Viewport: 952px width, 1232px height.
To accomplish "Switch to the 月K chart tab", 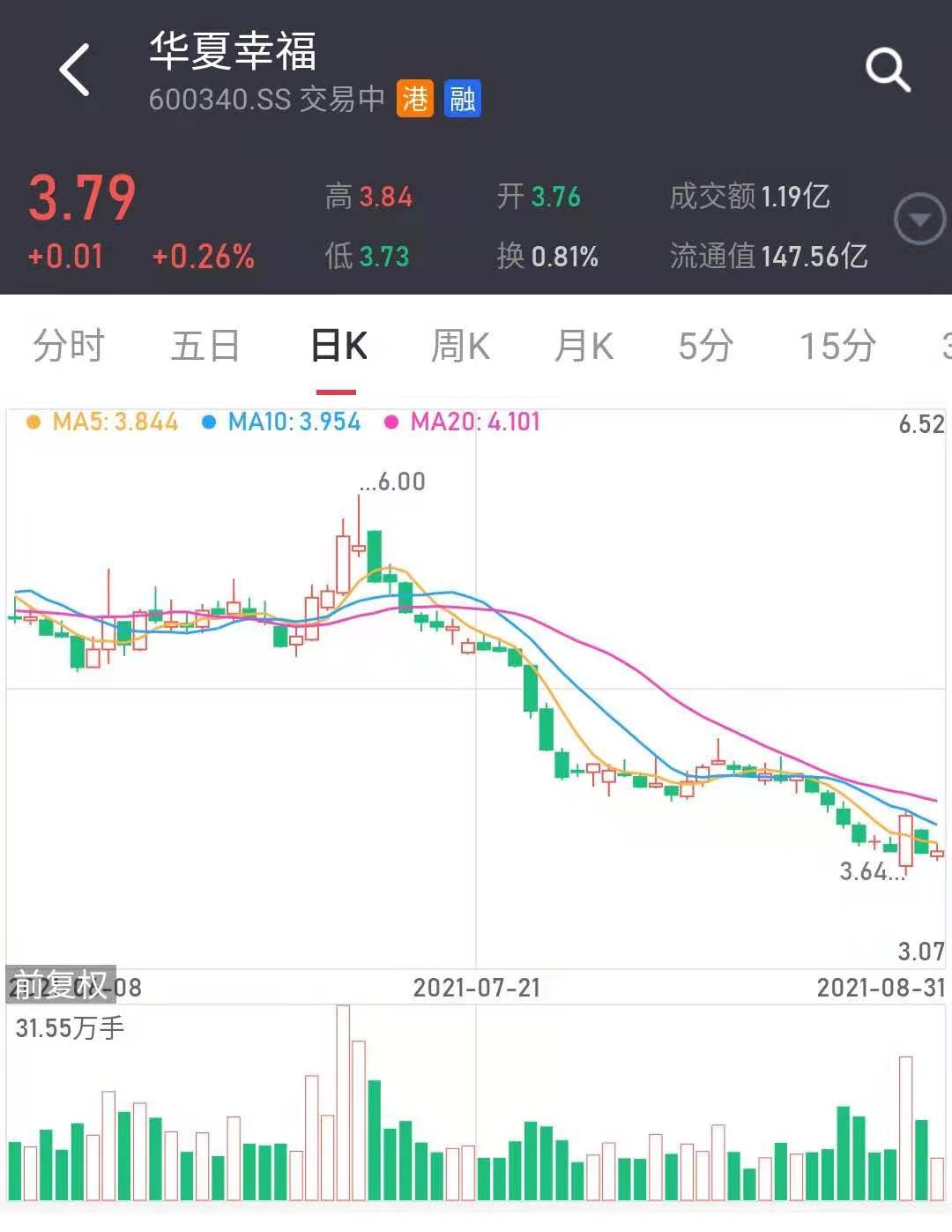I will (x=584, y=346).
